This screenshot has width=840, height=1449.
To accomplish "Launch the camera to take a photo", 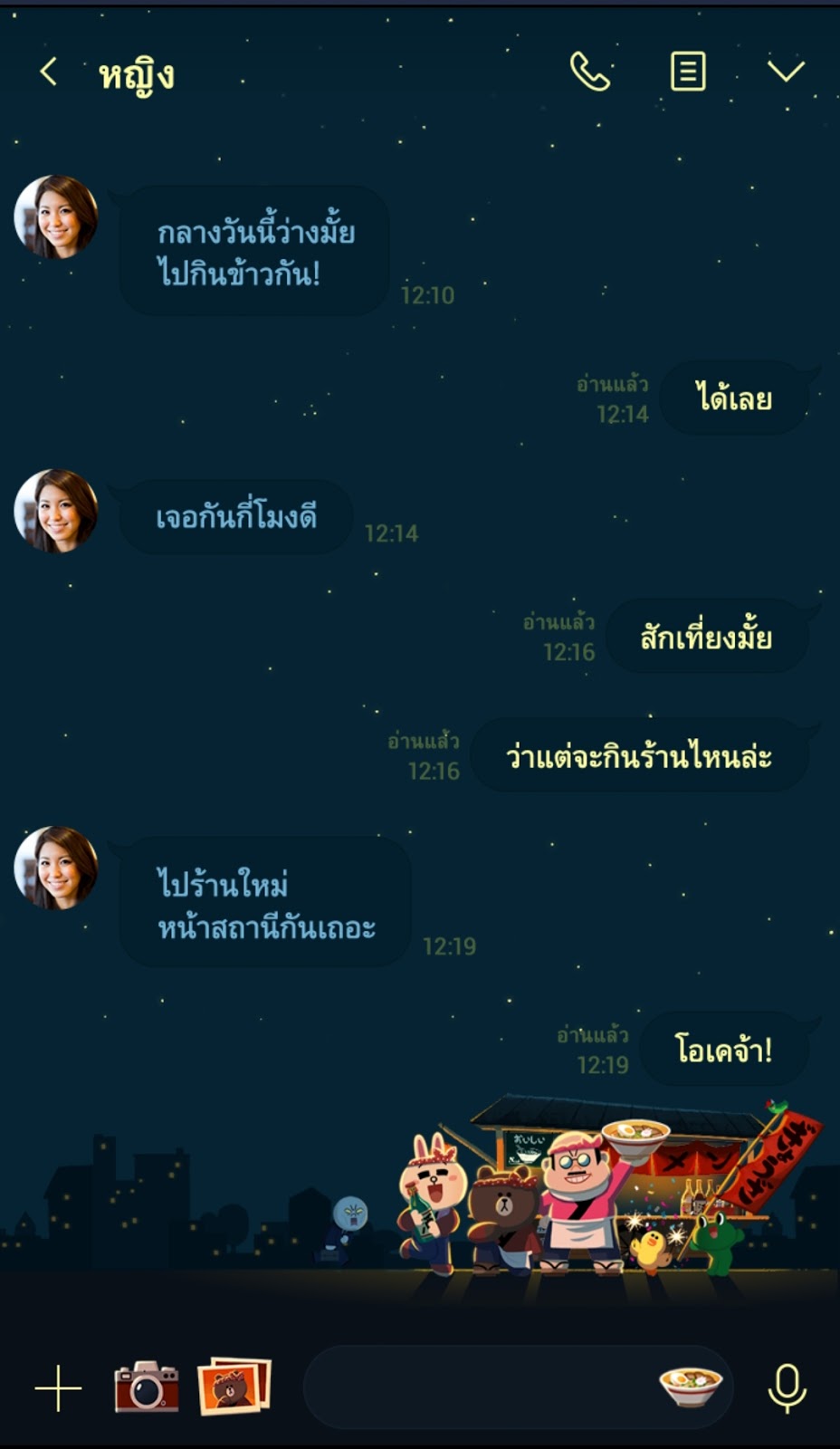I will point(146,1387).
